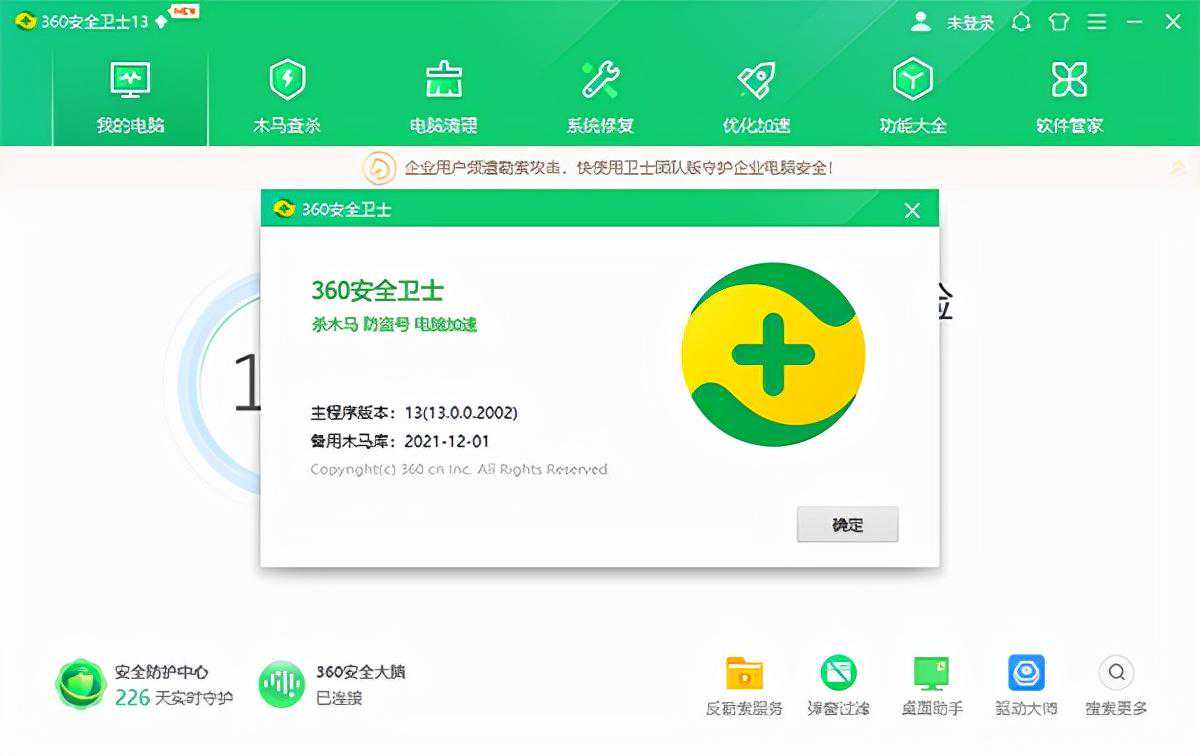Close the 360安全卫士 about dialog

pos(911,210)
